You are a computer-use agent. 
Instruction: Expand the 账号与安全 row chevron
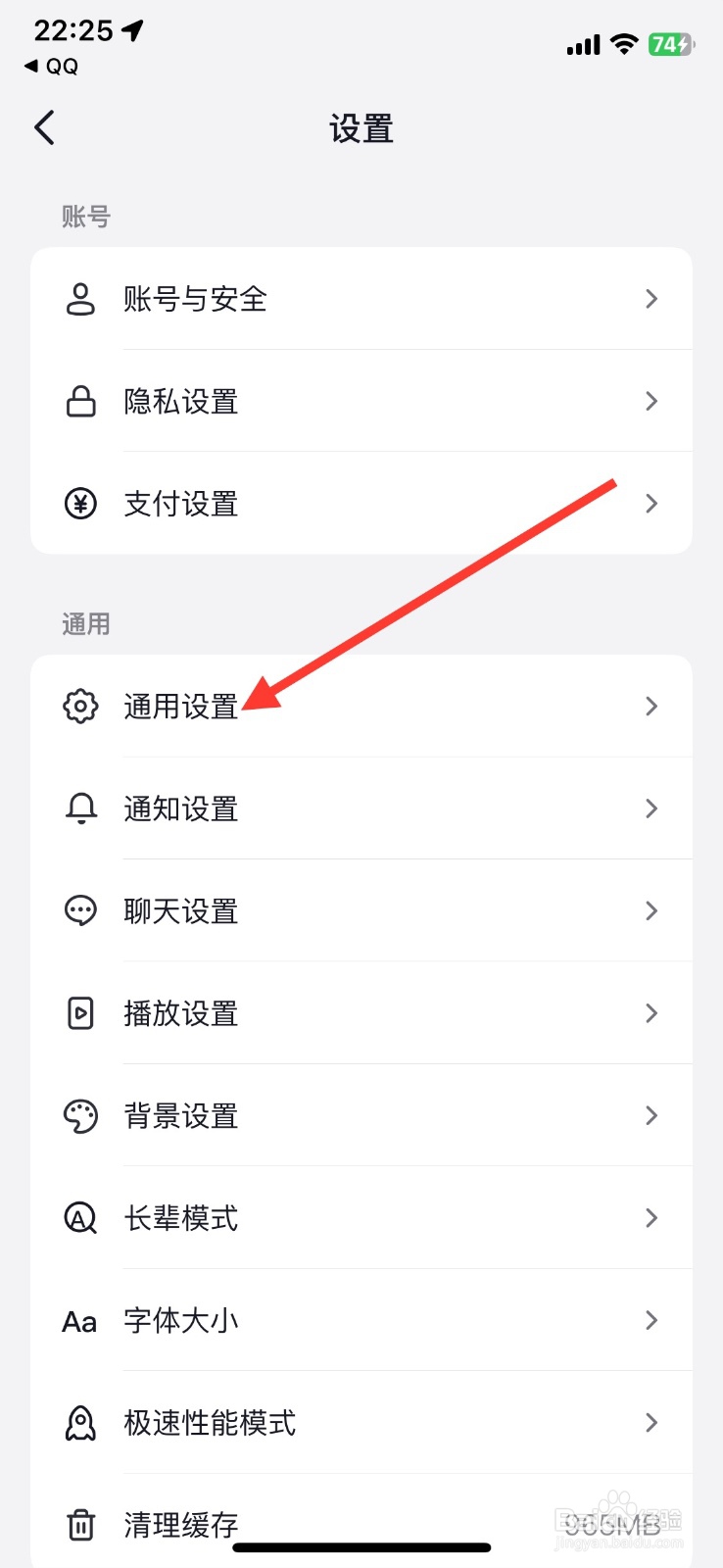651,299
